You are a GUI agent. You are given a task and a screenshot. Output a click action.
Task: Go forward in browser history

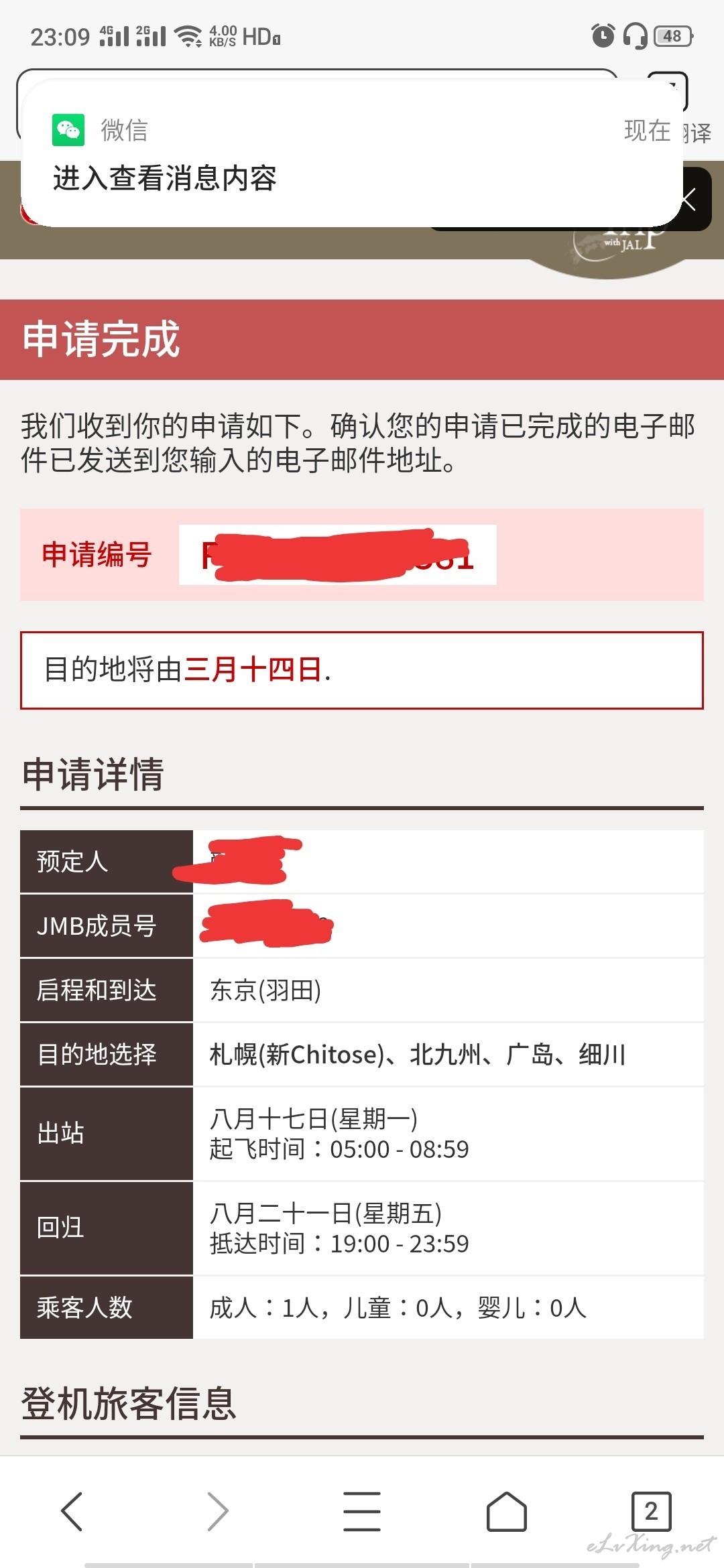tap(217, 1511)
